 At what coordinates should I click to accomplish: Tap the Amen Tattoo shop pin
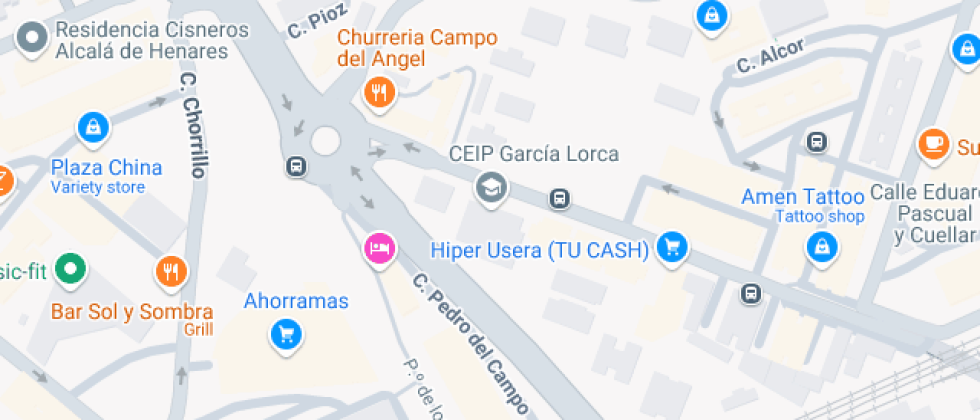pyautogui.click(x=822, y=248)
